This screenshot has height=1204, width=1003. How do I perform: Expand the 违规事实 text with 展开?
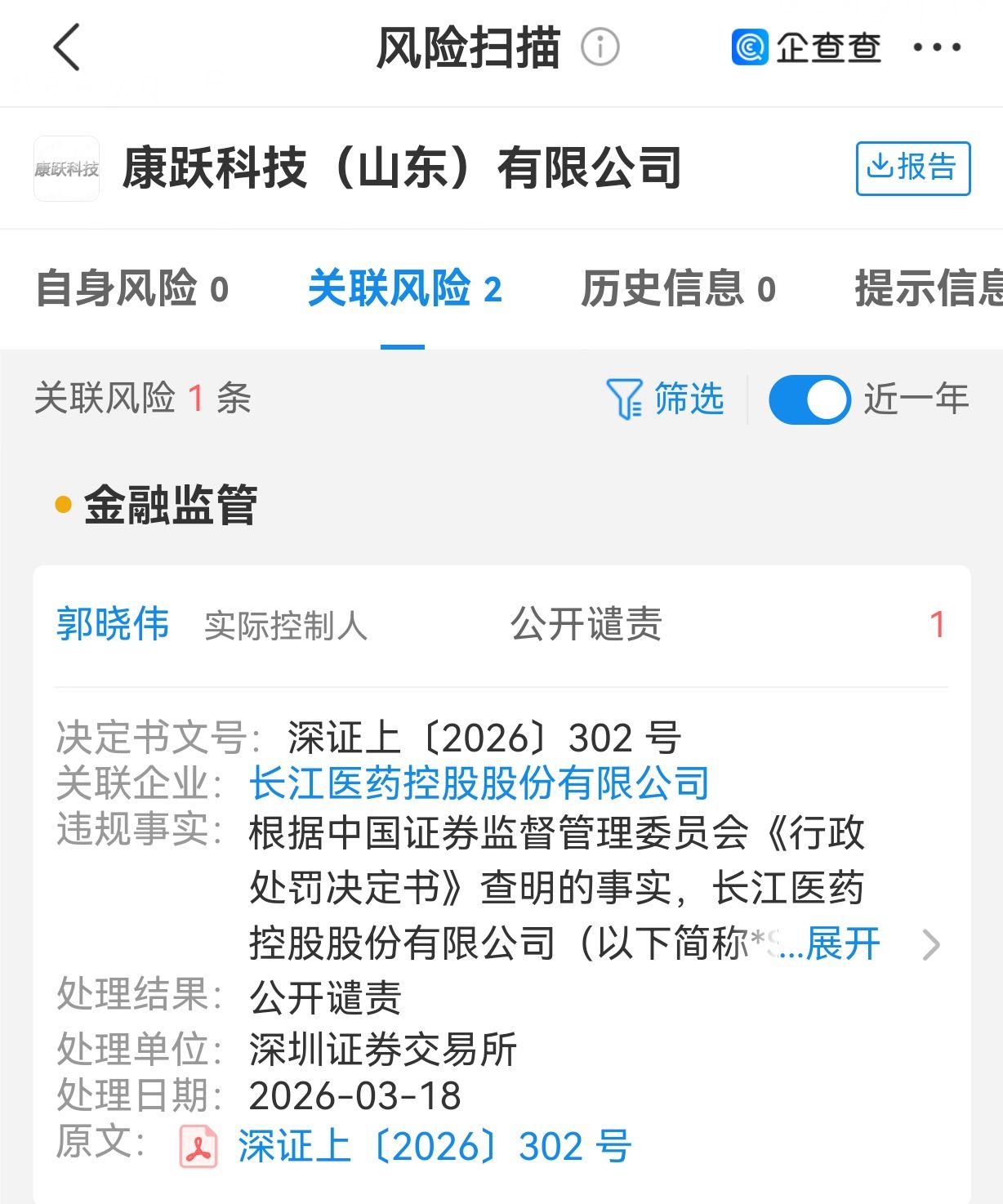[842, 944]
